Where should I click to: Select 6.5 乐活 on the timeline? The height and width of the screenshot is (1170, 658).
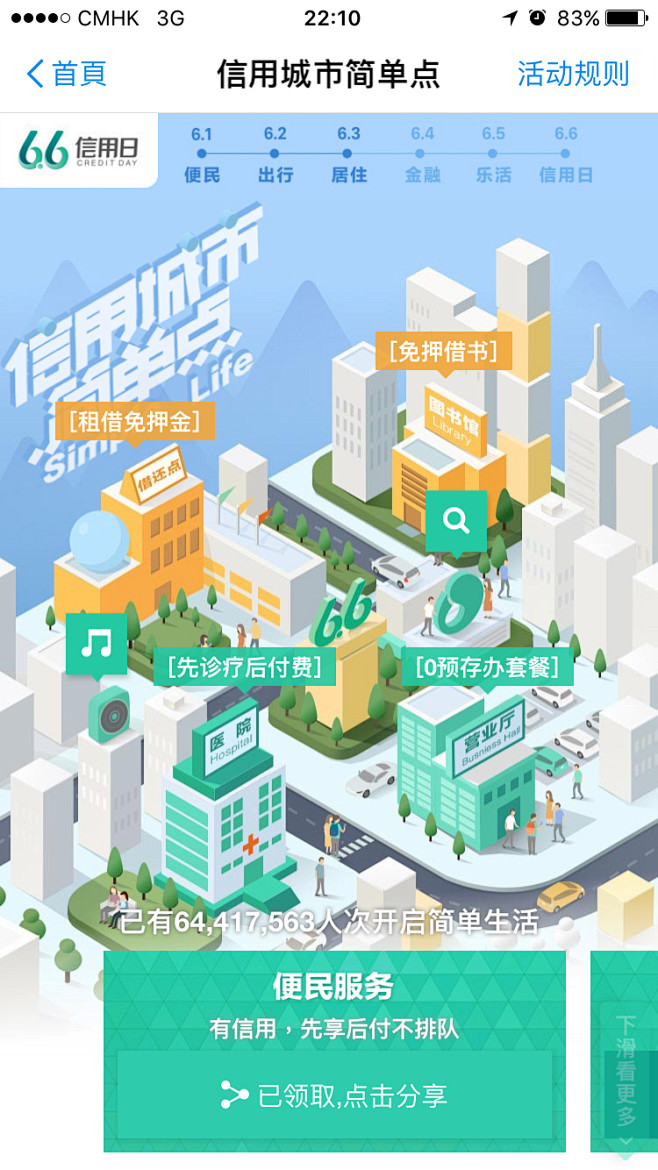493,155
